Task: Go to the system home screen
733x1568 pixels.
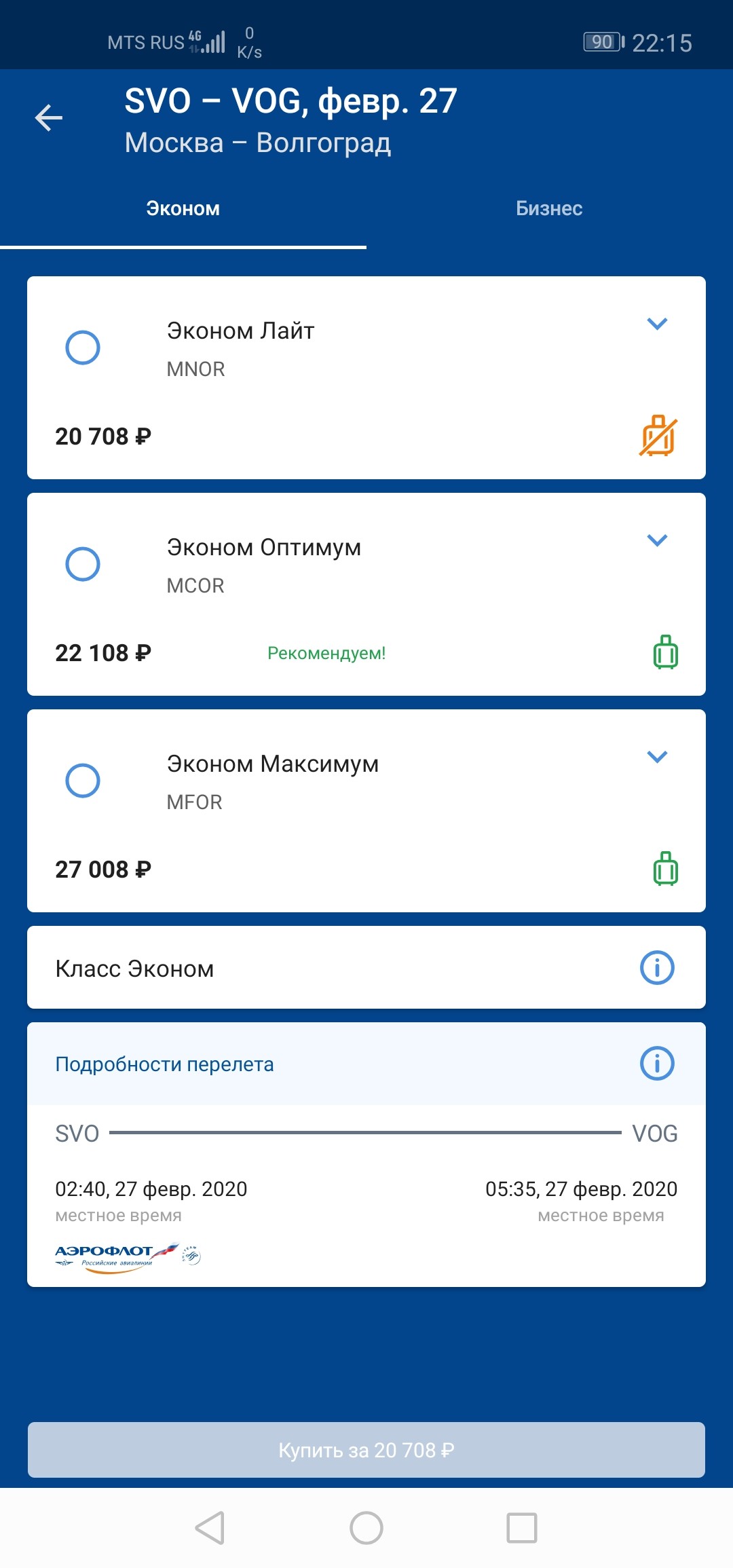Action: coord(366,1528)
